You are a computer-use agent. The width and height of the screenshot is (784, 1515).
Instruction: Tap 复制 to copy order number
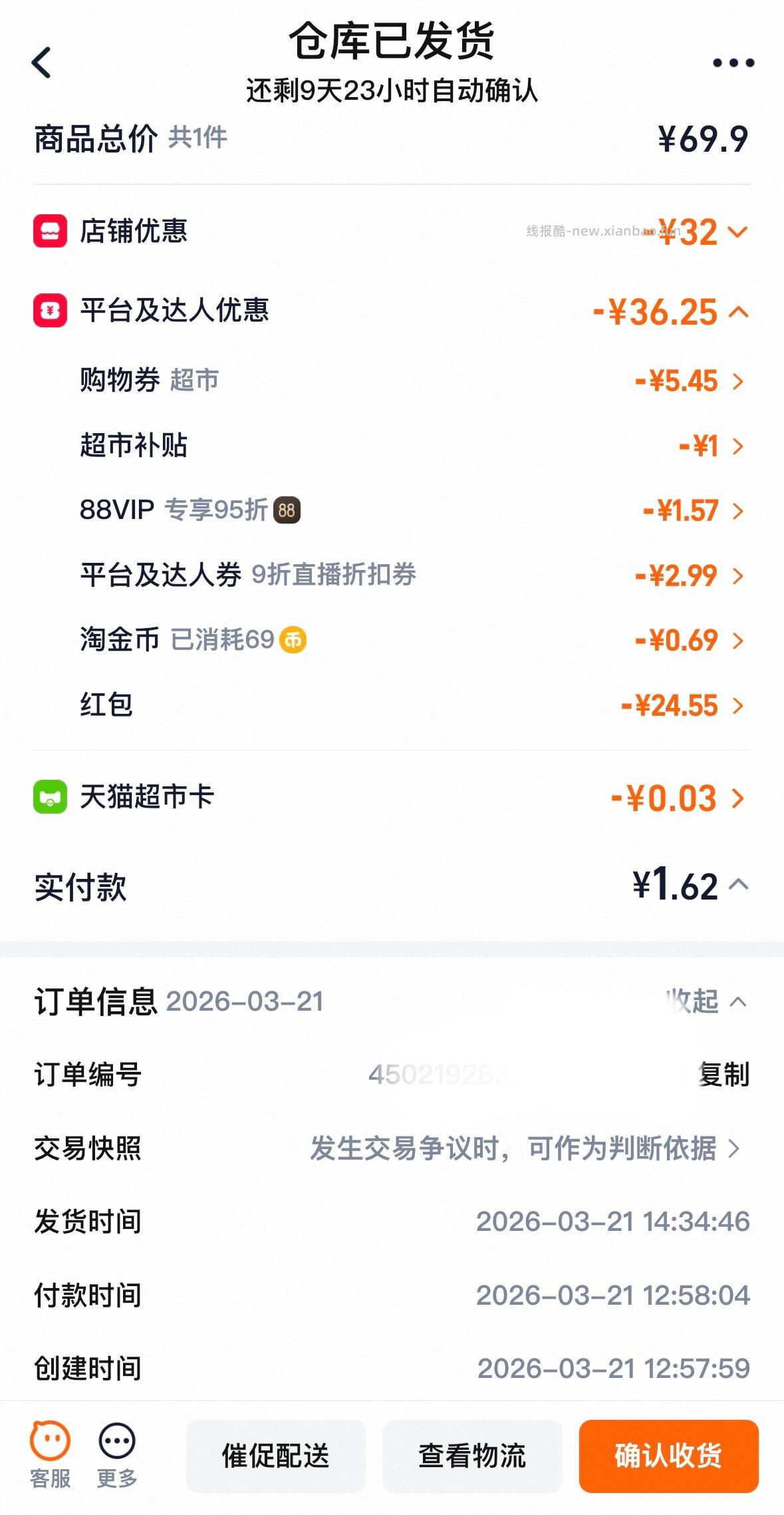[724, 1074]
